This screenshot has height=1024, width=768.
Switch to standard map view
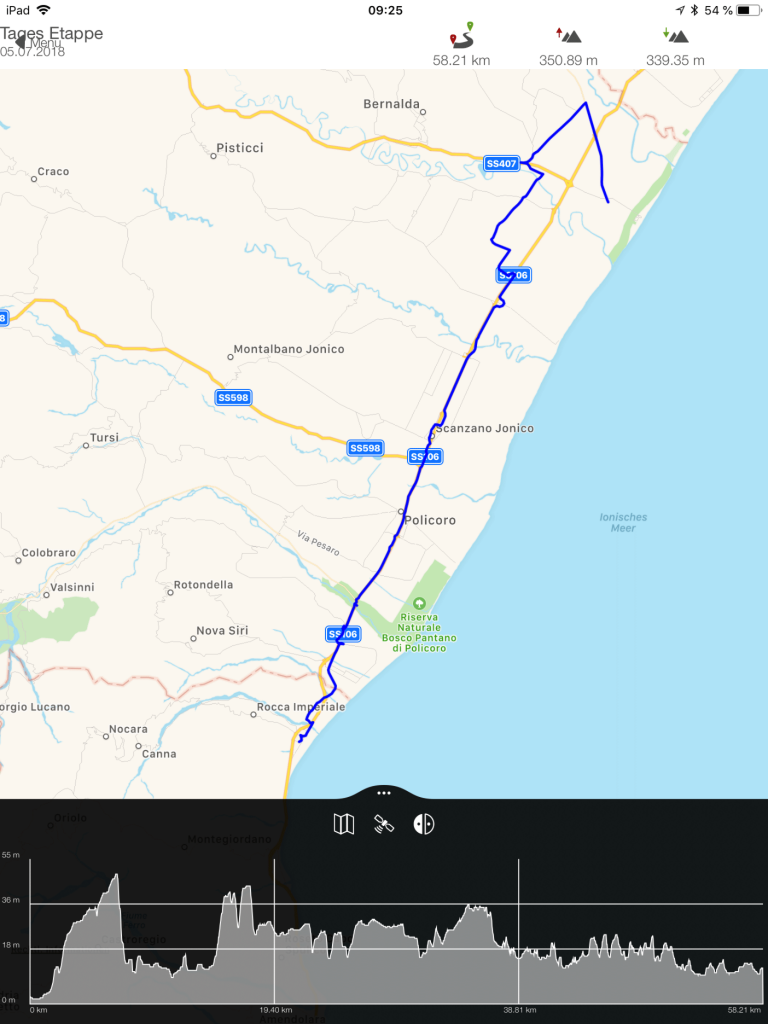343,824
